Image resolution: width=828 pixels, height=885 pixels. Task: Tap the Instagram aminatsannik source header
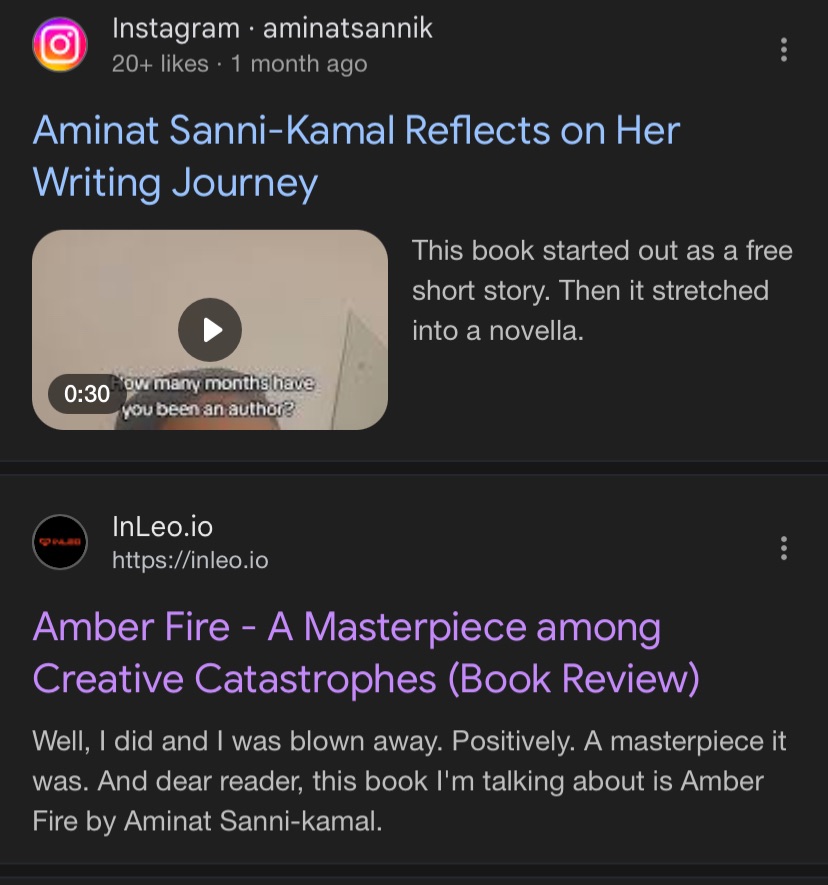coord(271,45)
